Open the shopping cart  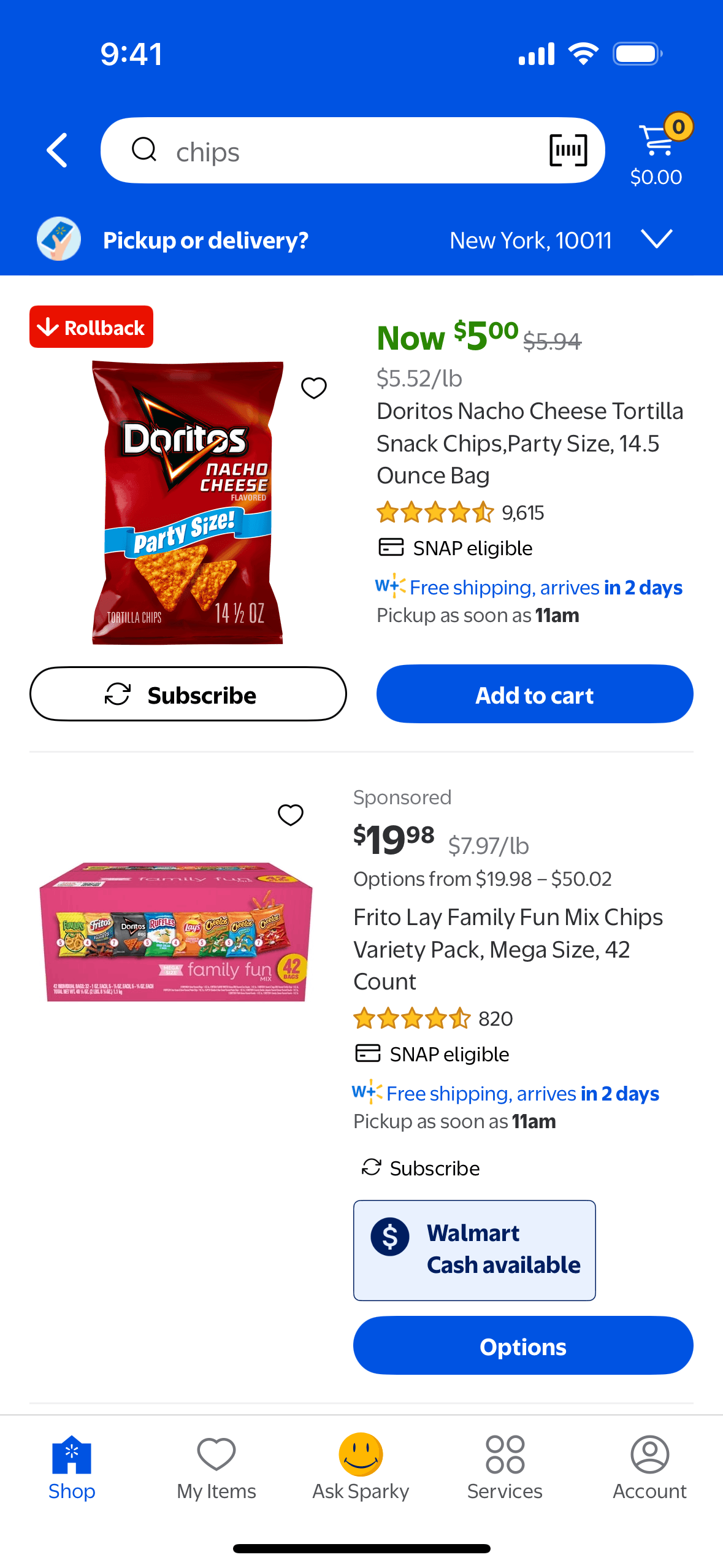[x=657, y=149]
